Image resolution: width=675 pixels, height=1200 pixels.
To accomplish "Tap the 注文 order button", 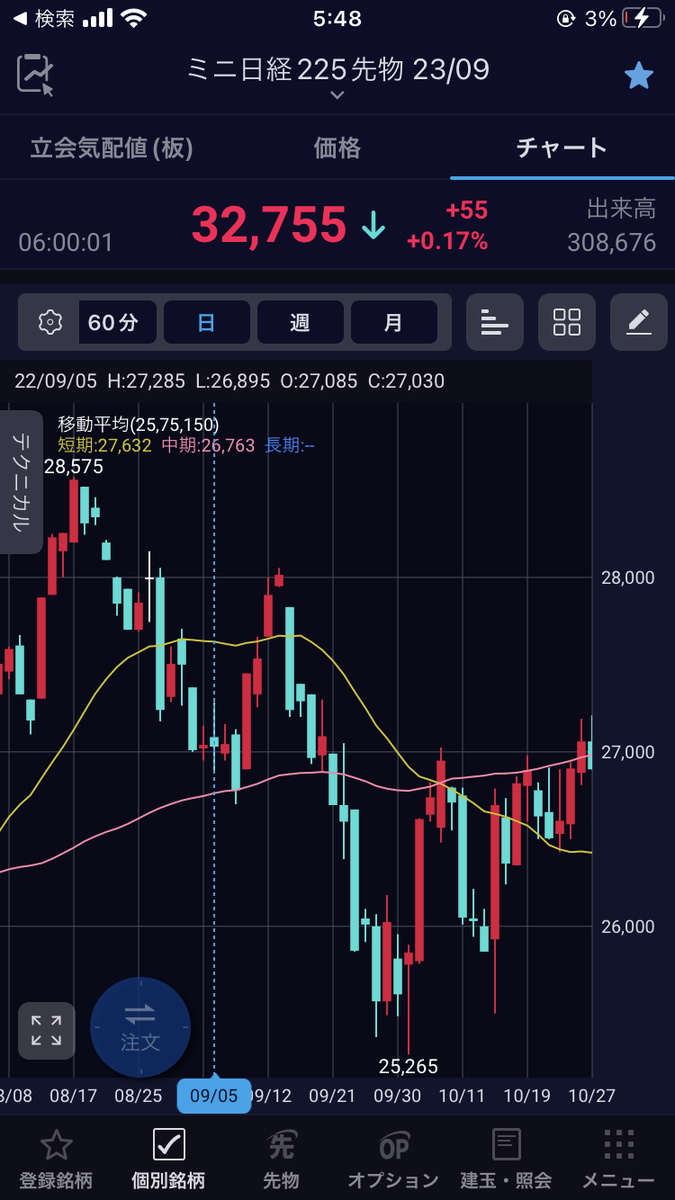I will tap(140, 1027).
